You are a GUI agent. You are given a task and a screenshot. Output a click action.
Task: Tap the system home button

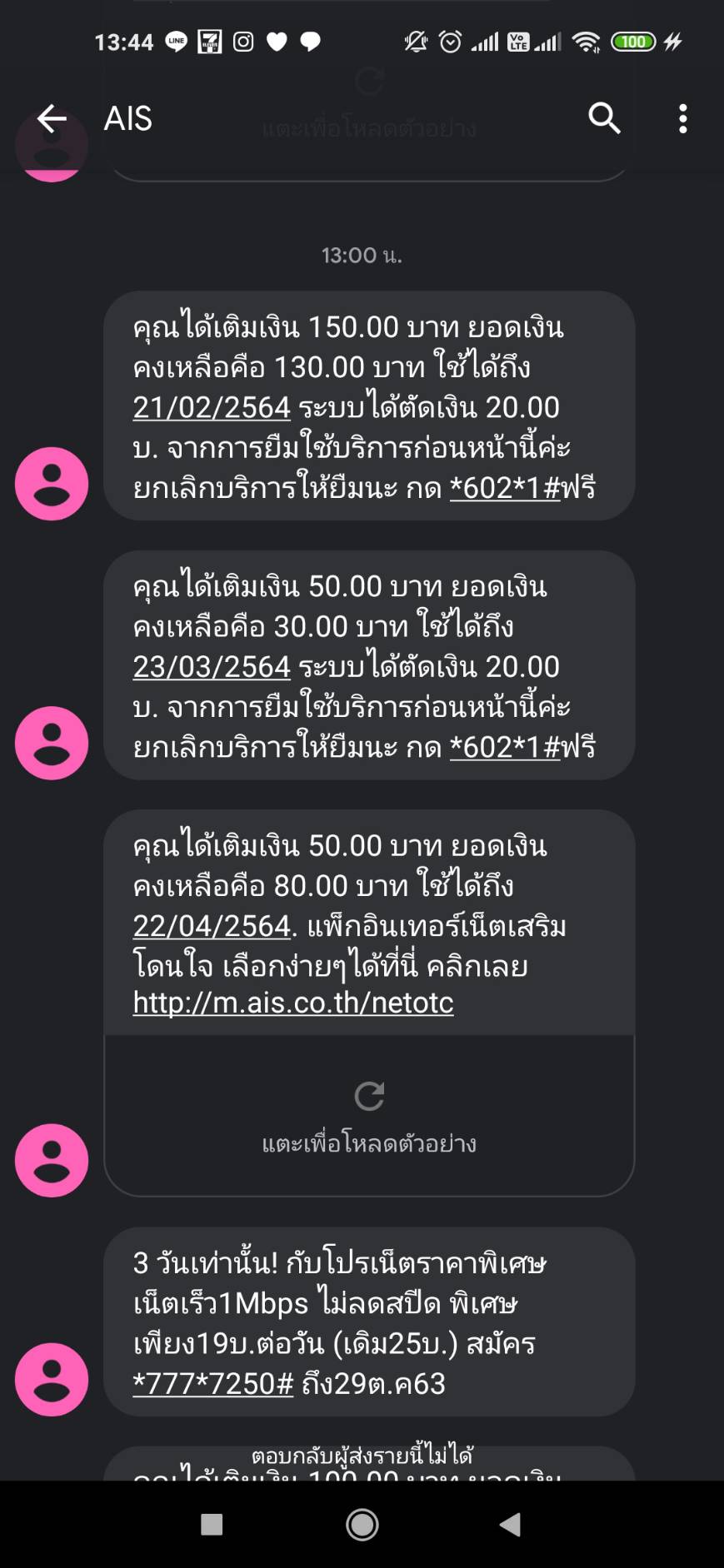362,1525
